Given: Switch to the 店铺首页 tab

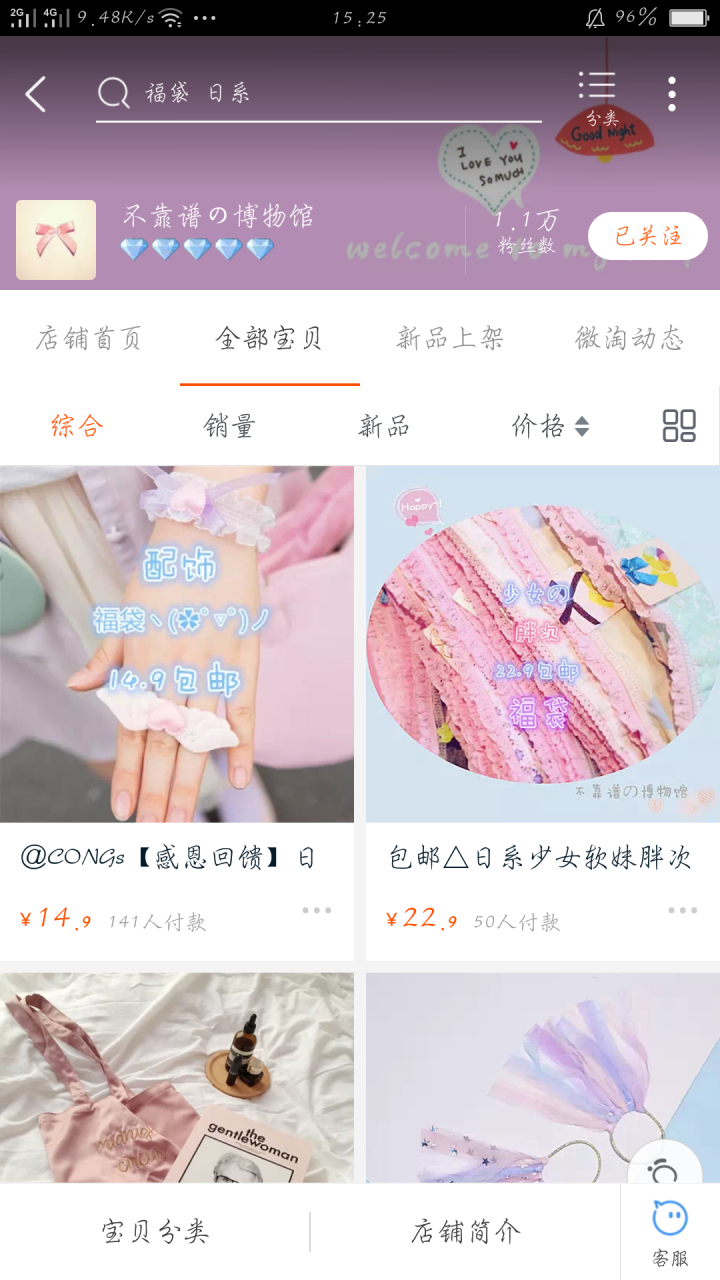Looking at the screenshot, I should [x=89, y=339].
